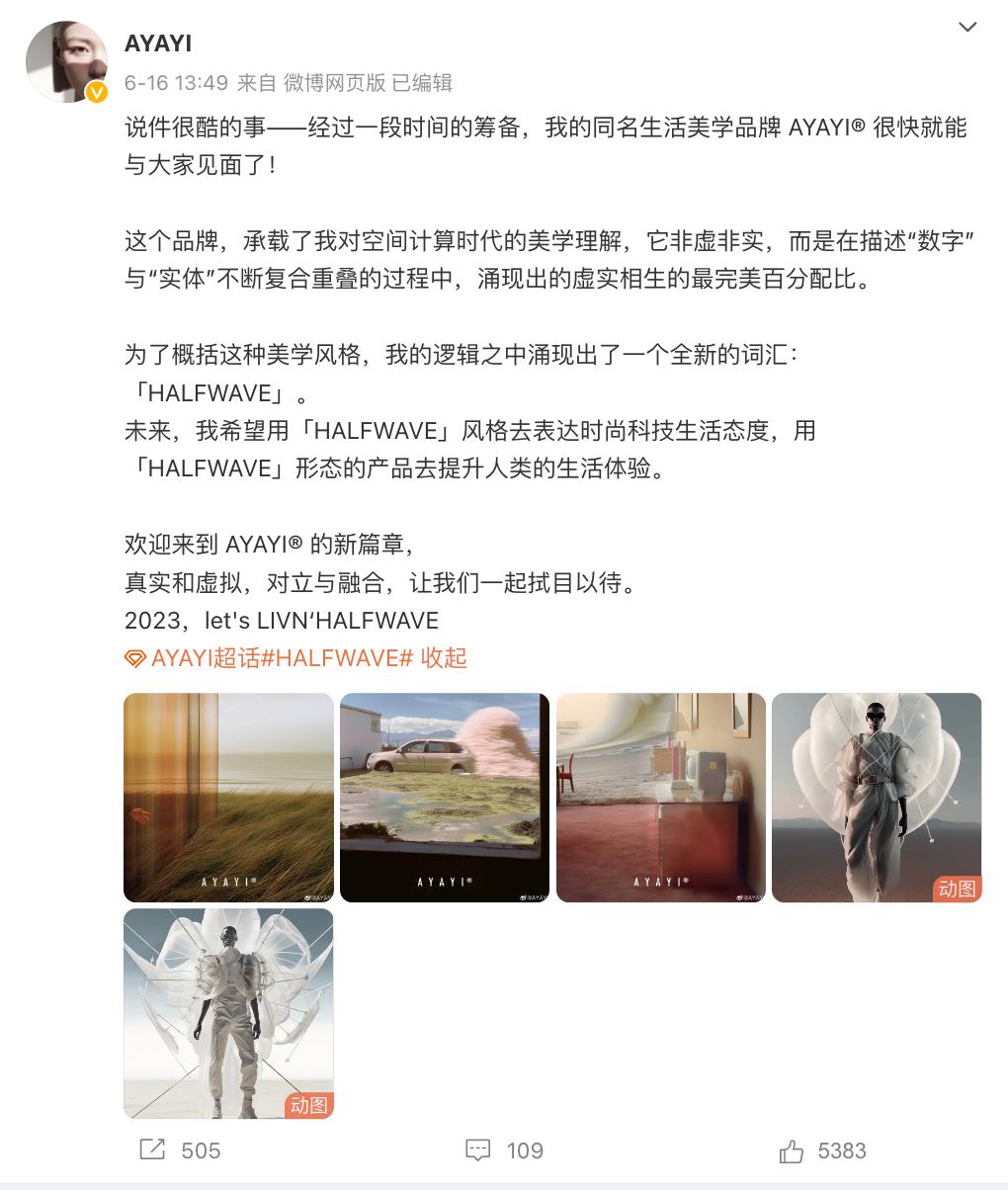Open the 109 comments
This screenshot has height=1190, width=1008.
(x=504, y=1150)
